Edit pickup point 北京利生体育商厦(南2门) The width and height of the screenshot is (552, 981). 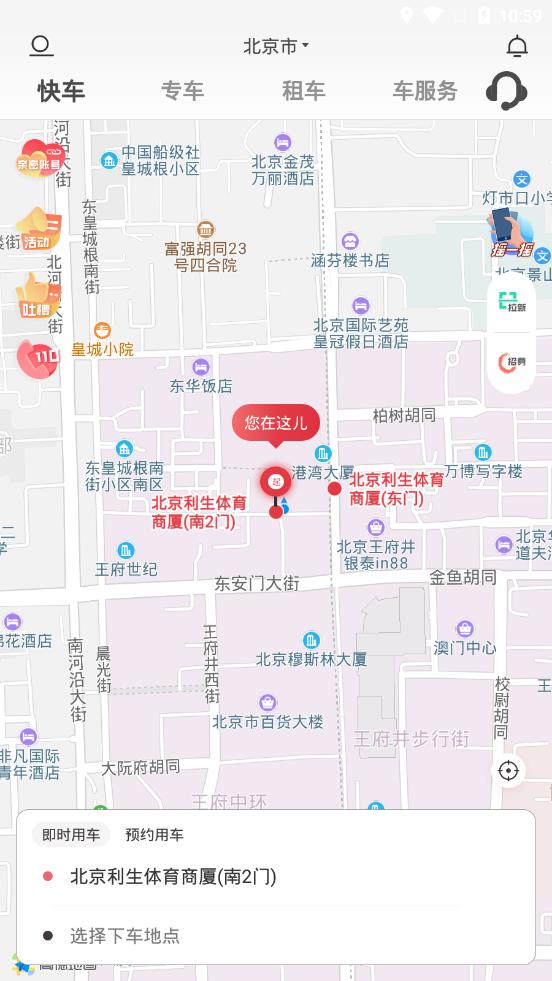[276, 877]
